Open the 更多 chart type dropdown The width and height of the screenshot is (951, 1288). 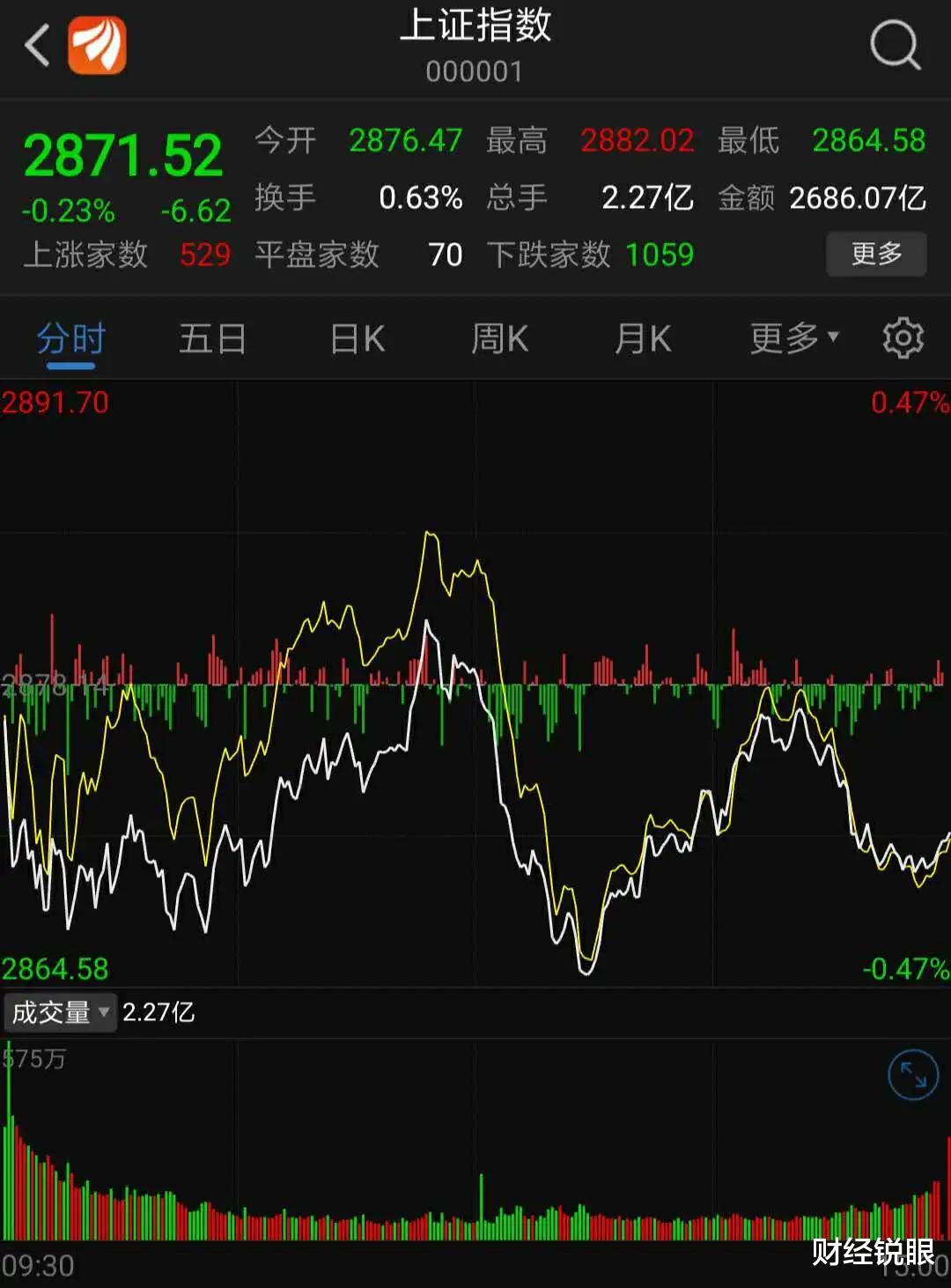[x=791, y=337]
